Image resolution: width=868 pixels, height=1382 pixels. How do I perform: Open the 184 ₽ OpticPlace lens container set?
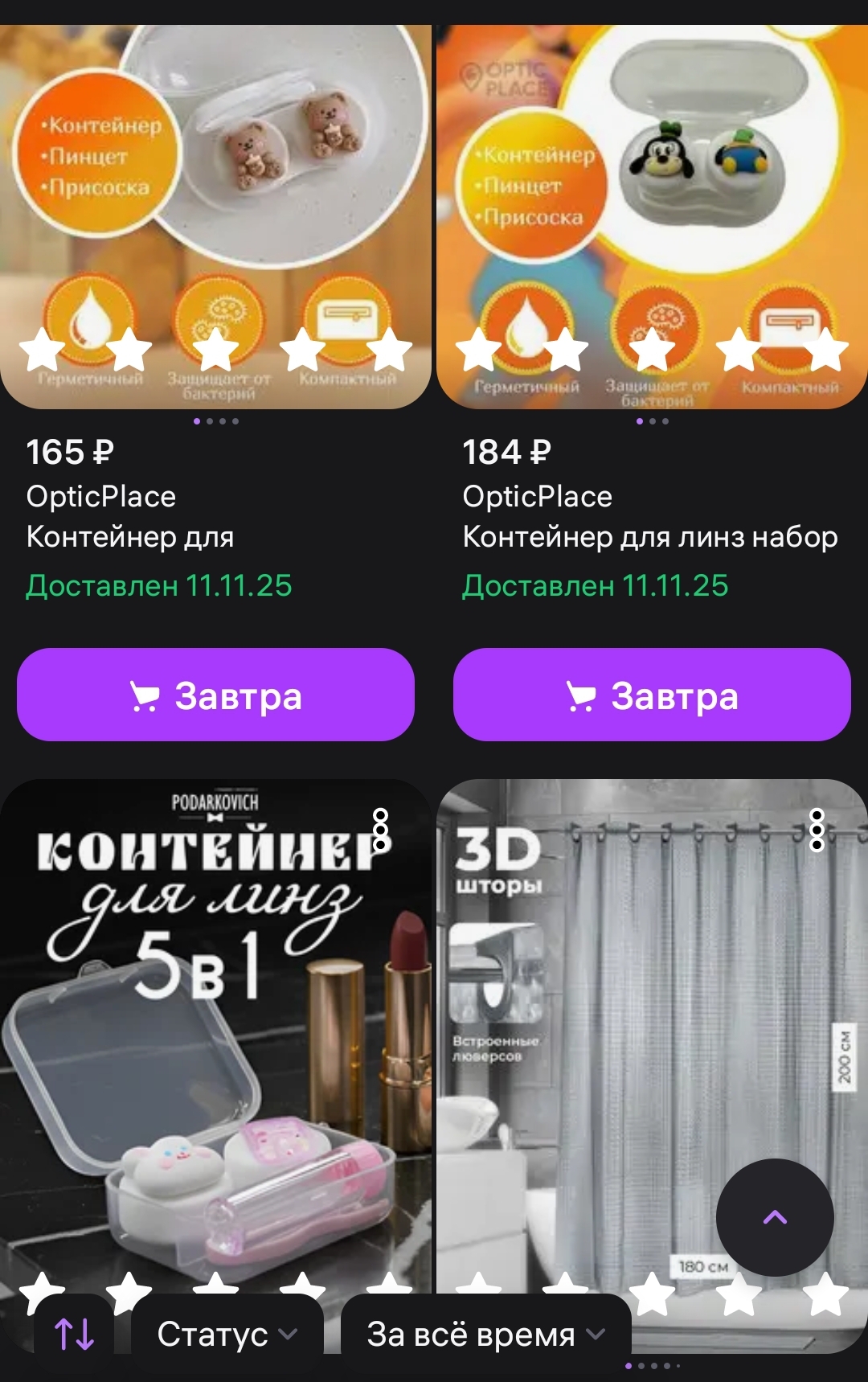(652, 217)
